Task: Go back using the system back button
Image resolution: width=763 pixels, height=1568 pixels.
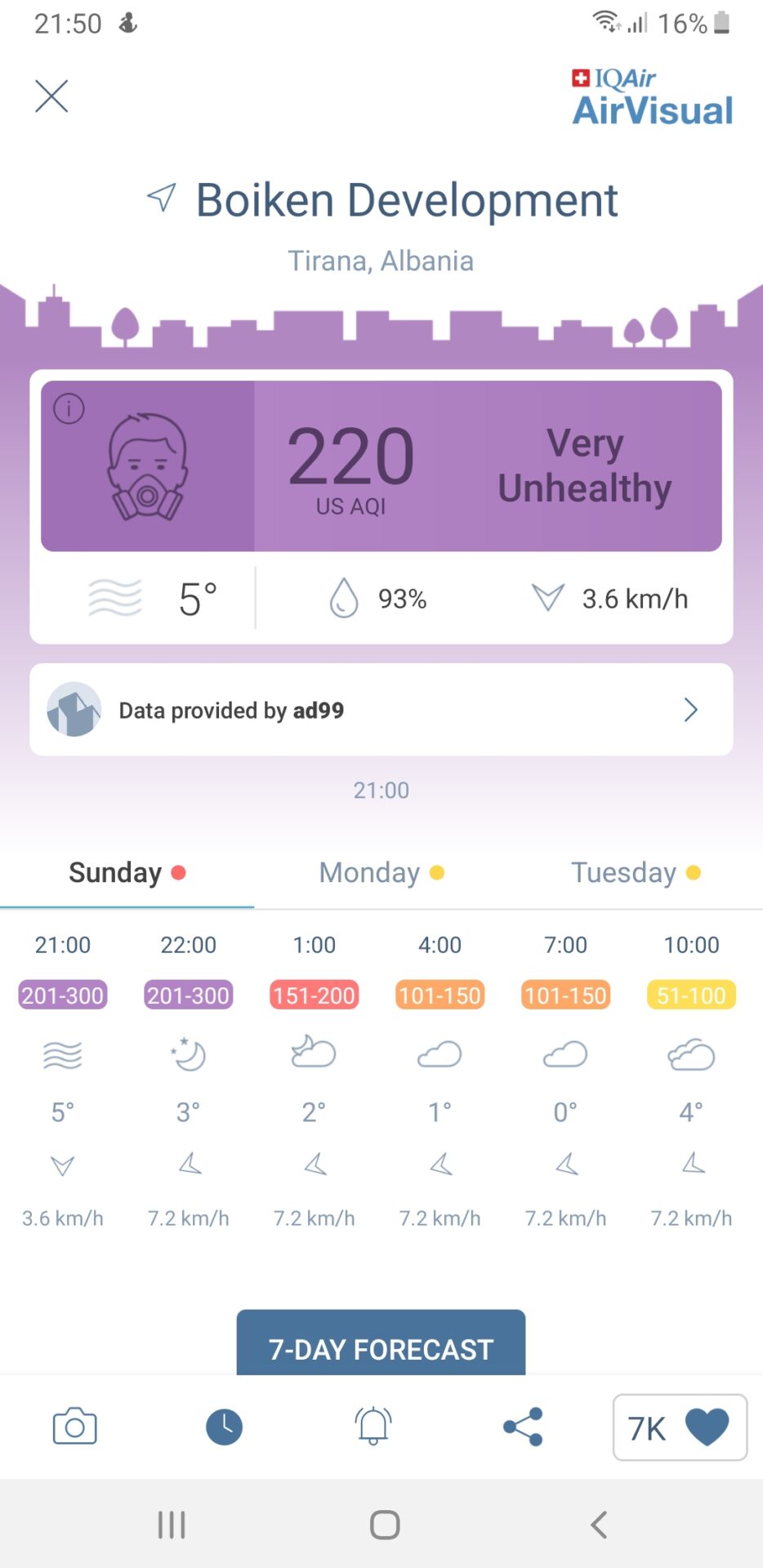Action: 599,1525
